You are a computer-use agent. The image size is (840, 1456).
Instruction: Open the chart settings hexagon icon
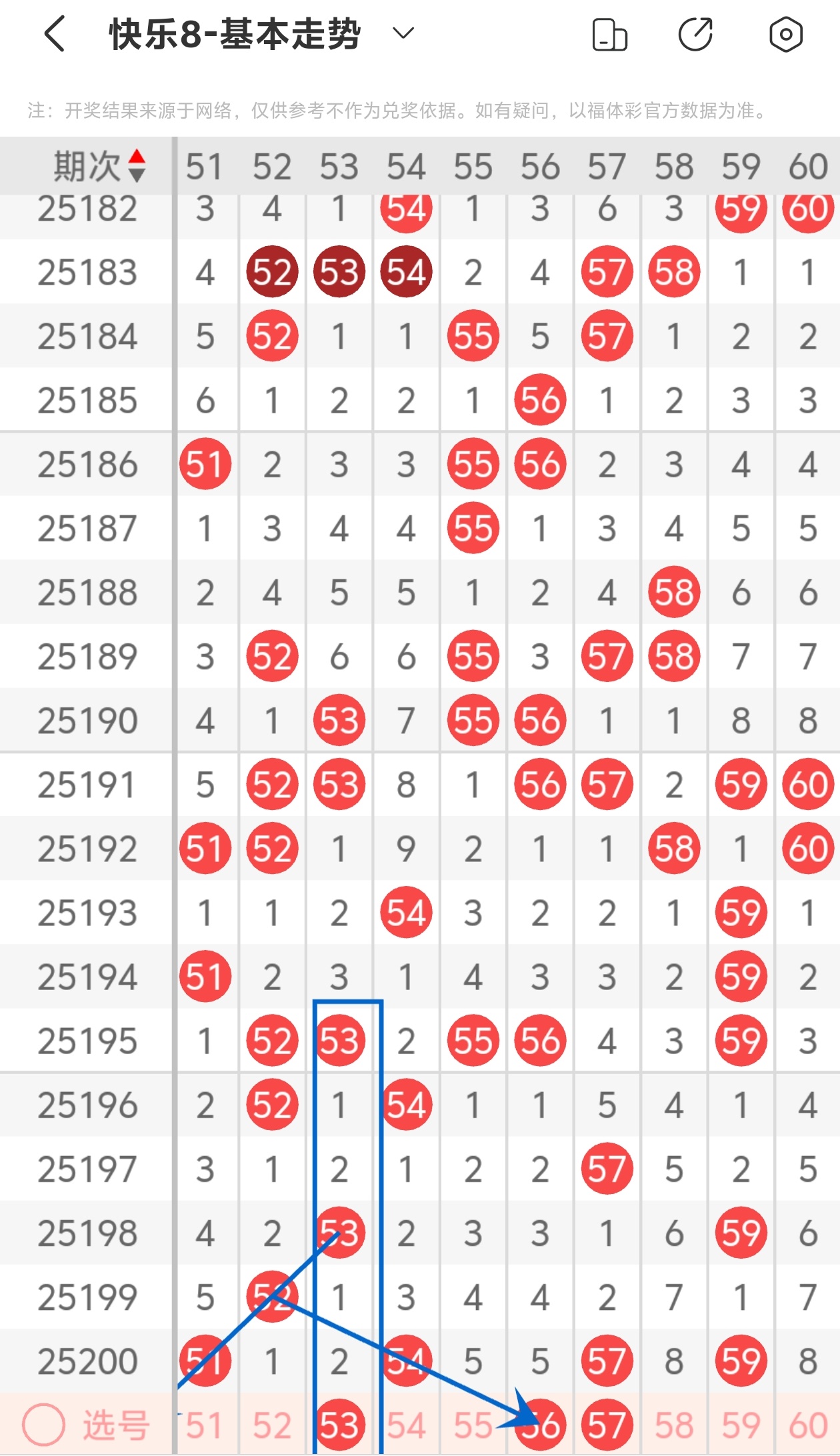point(785,35)
